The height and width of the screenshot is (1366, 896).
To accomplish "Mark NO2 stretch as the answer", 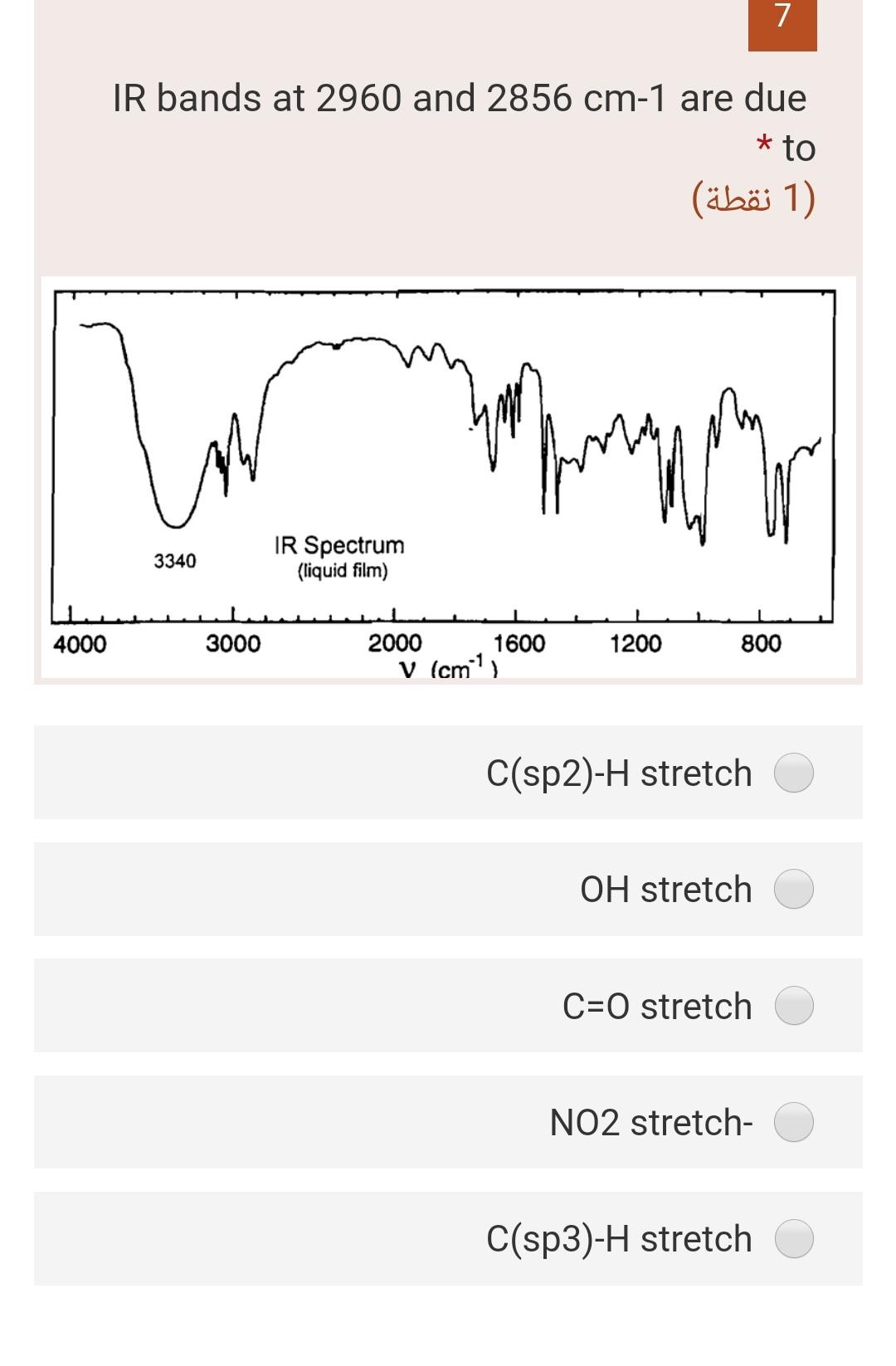I will point(794,1122).
